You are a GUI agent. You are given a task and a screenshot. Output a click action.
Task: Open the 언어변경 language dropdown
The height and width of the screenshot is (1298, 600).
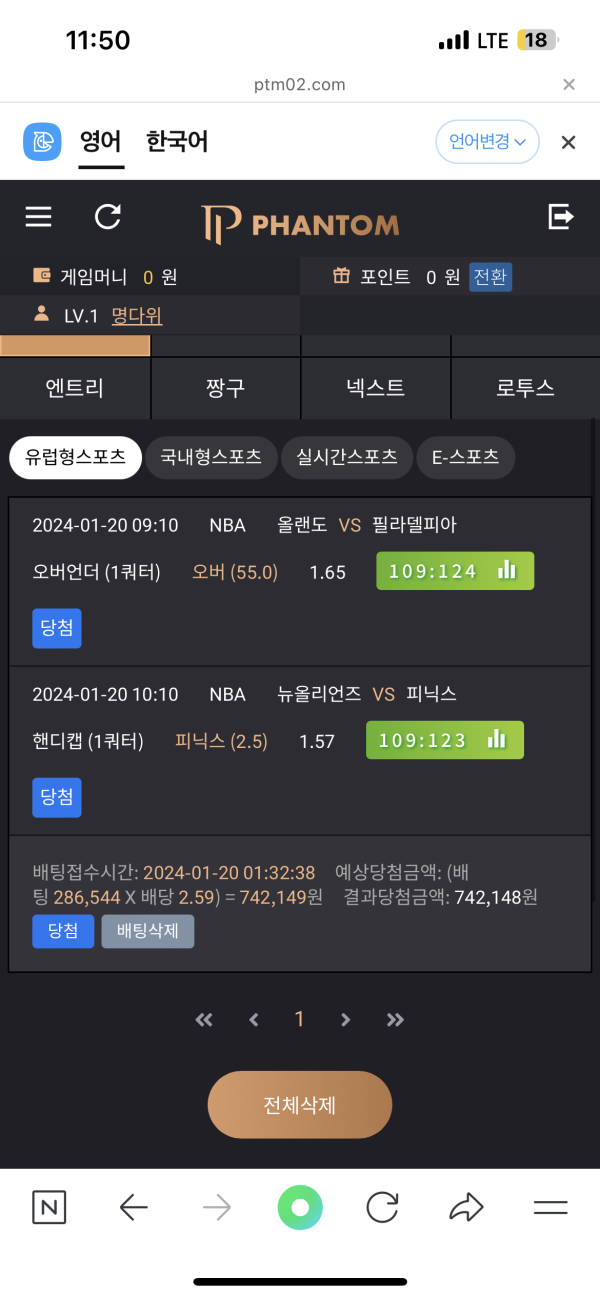487,142
